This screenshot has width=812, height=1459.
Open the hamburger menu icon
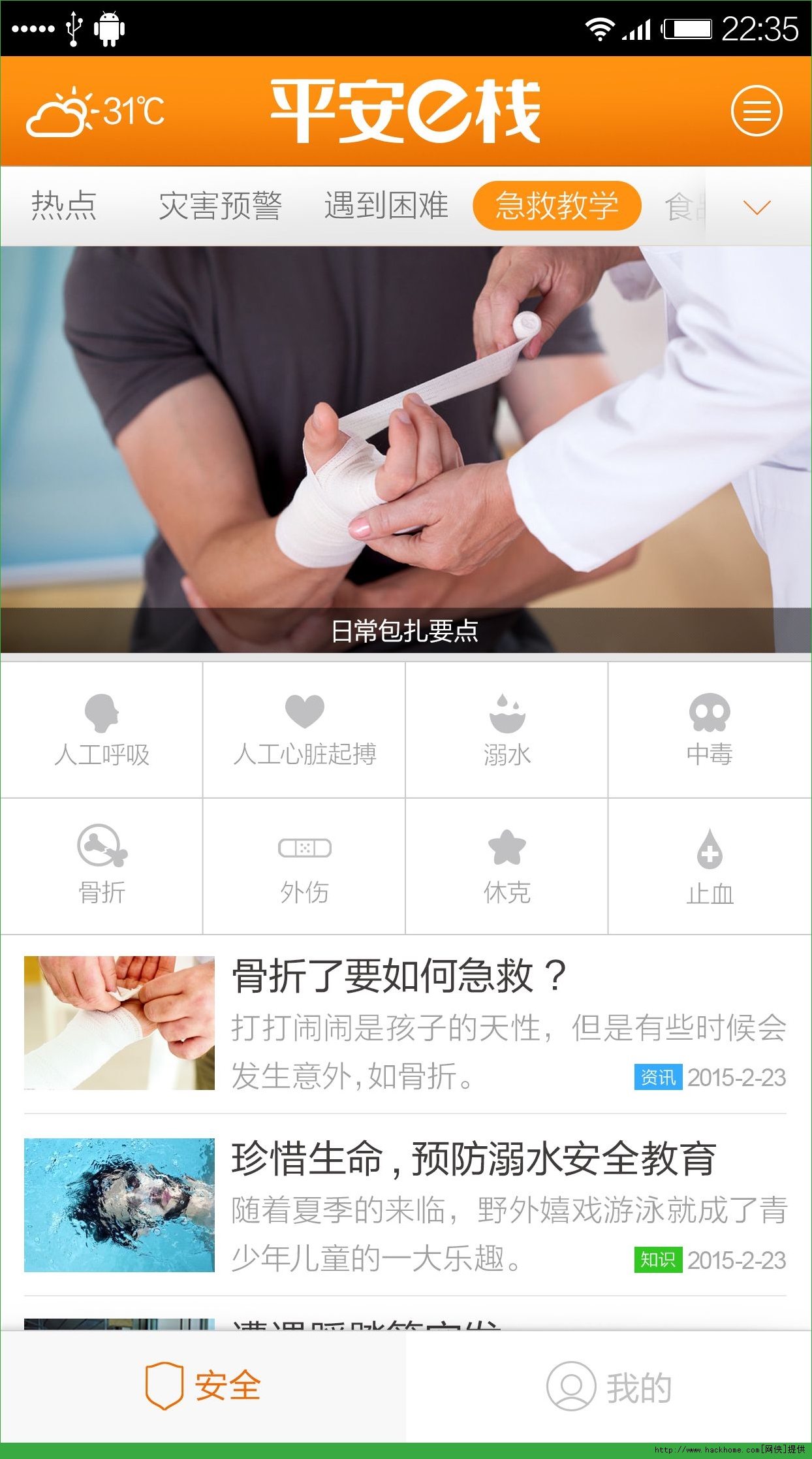click(x=756, y=111)
